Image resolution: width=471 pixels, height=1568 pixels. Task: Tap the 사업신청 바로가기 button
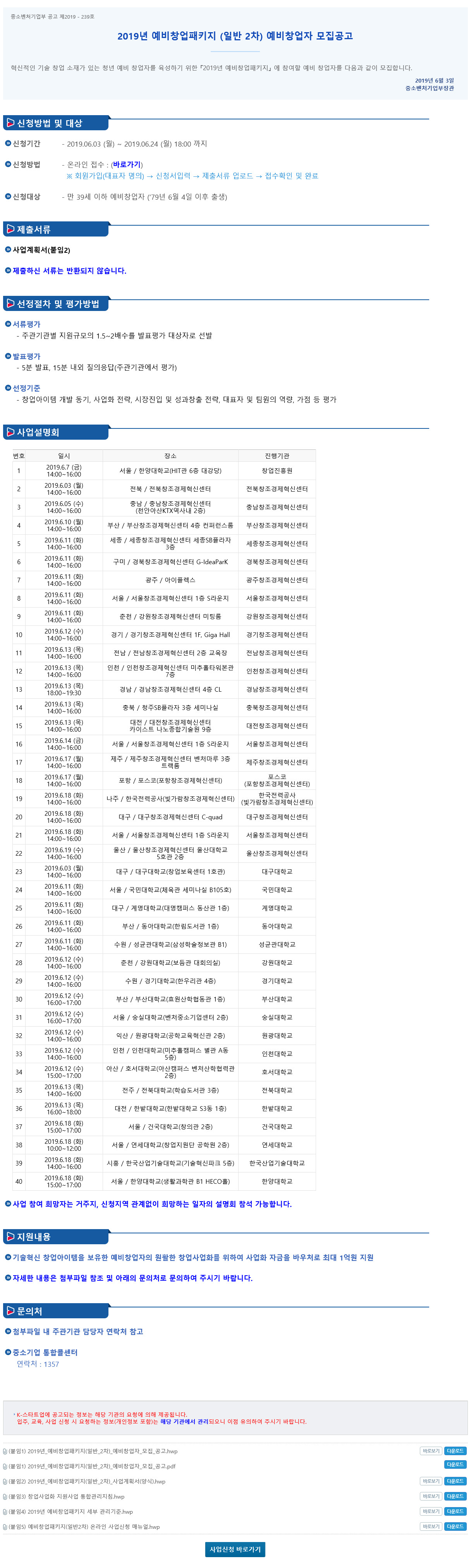pos(235,1549)
